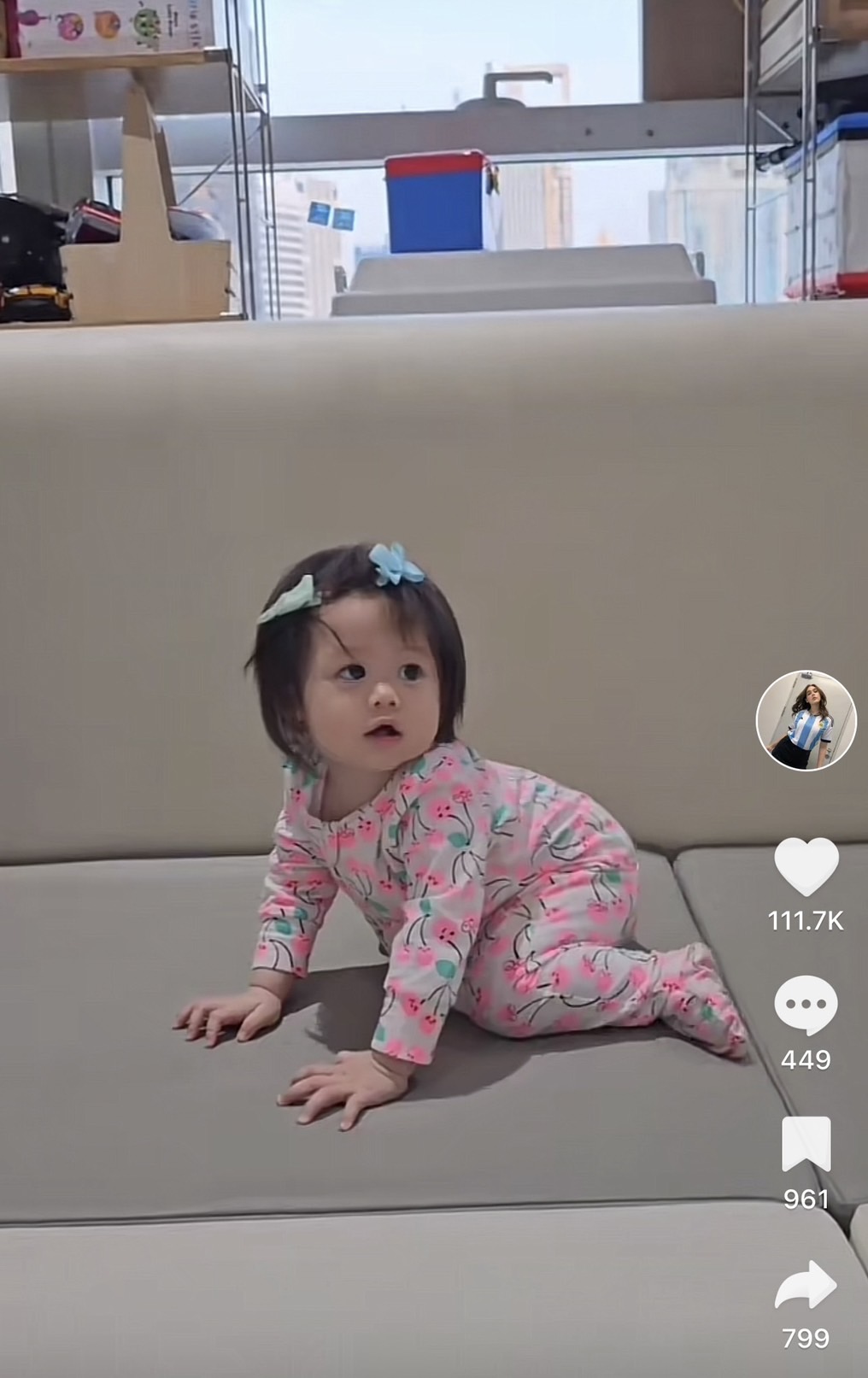This screenshot has width=868, height=1378.
Task: Bookmark this video to favorites
Action: tap(806, 1144)
